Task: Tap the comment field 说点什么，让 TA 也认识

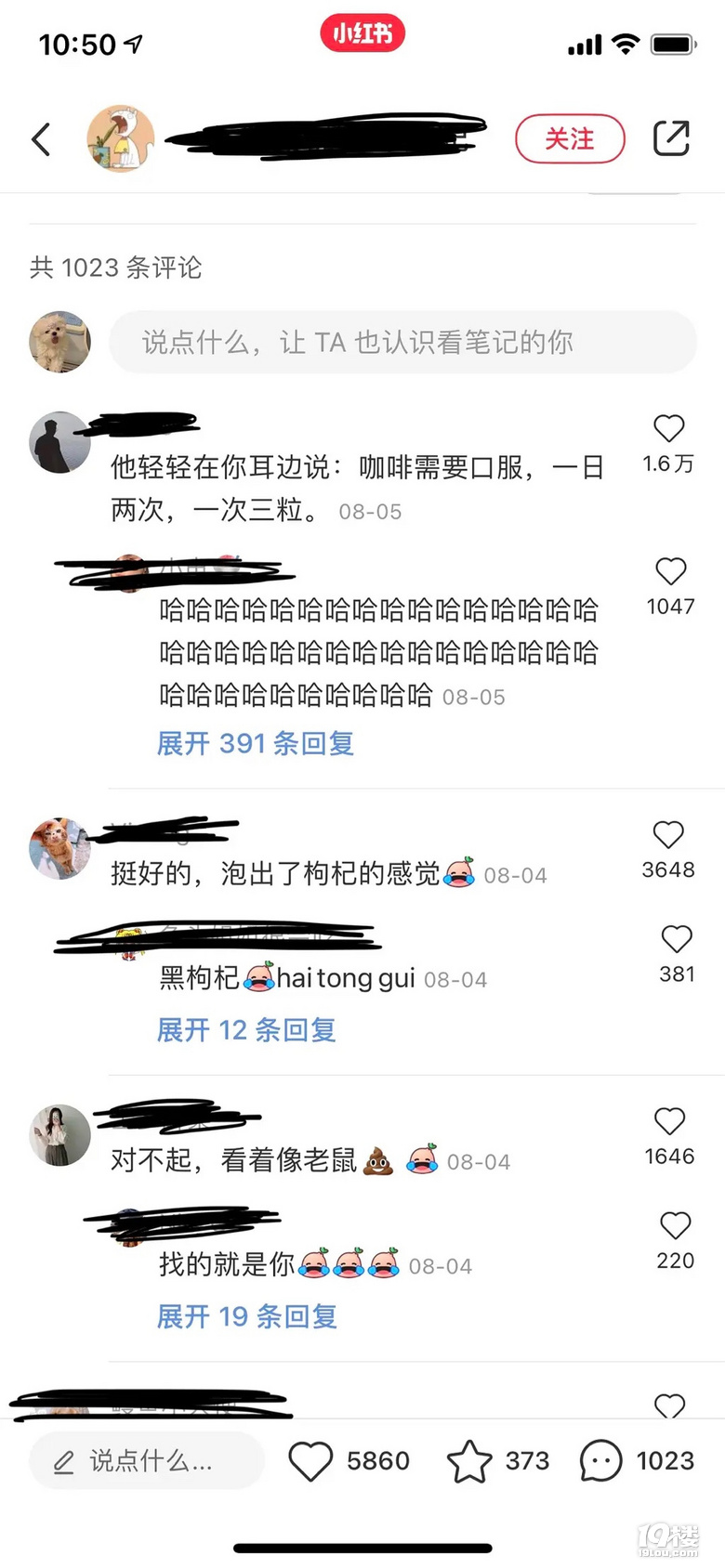Action: click(x=402, y=343)
